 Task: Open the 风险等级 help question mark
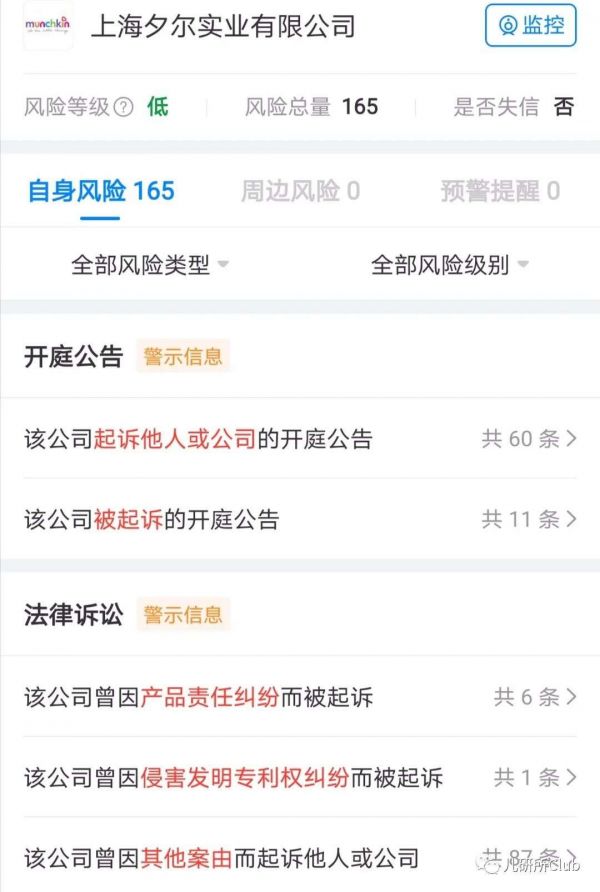pos(124,107)
